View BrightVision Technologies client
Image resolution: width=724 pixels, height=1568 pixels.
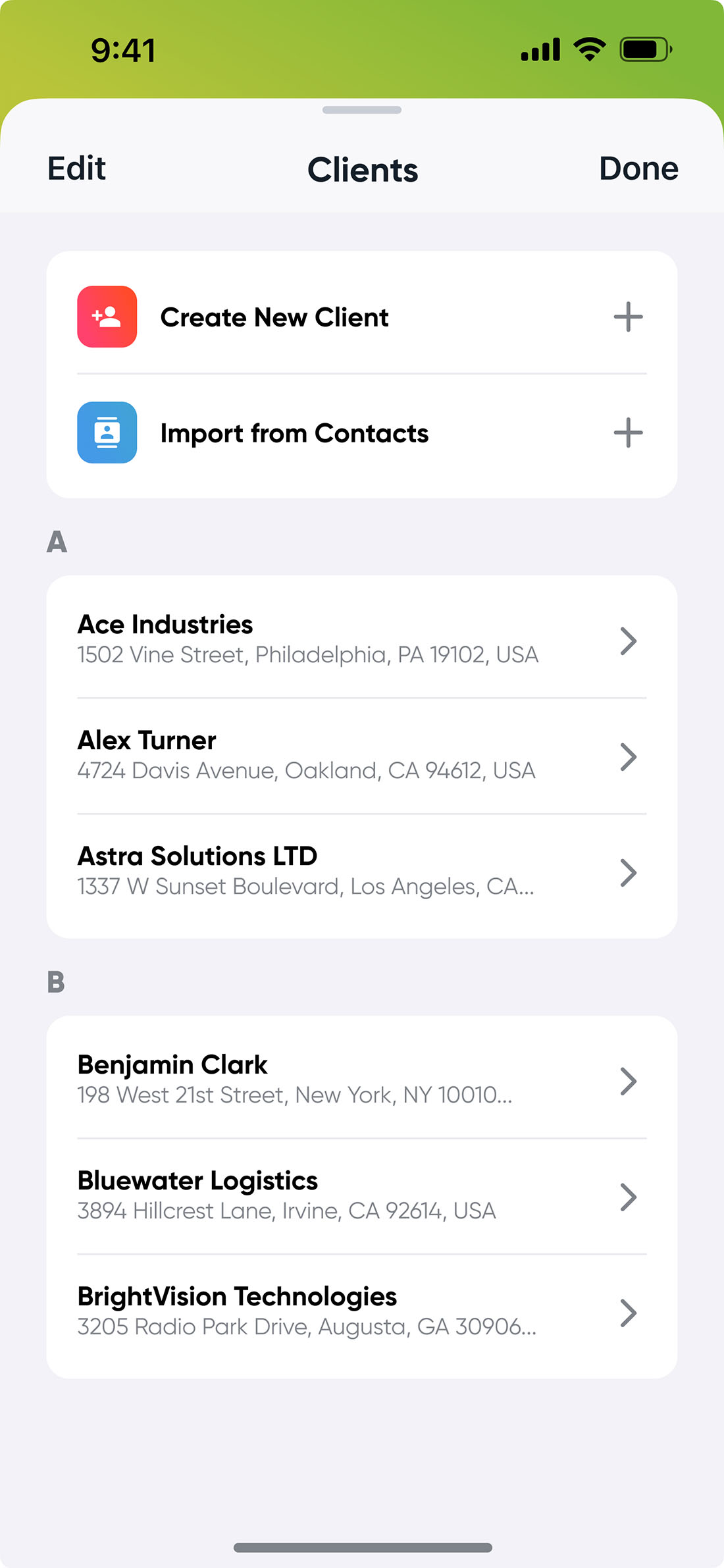pyautogui.click(x=362, y=1312)
